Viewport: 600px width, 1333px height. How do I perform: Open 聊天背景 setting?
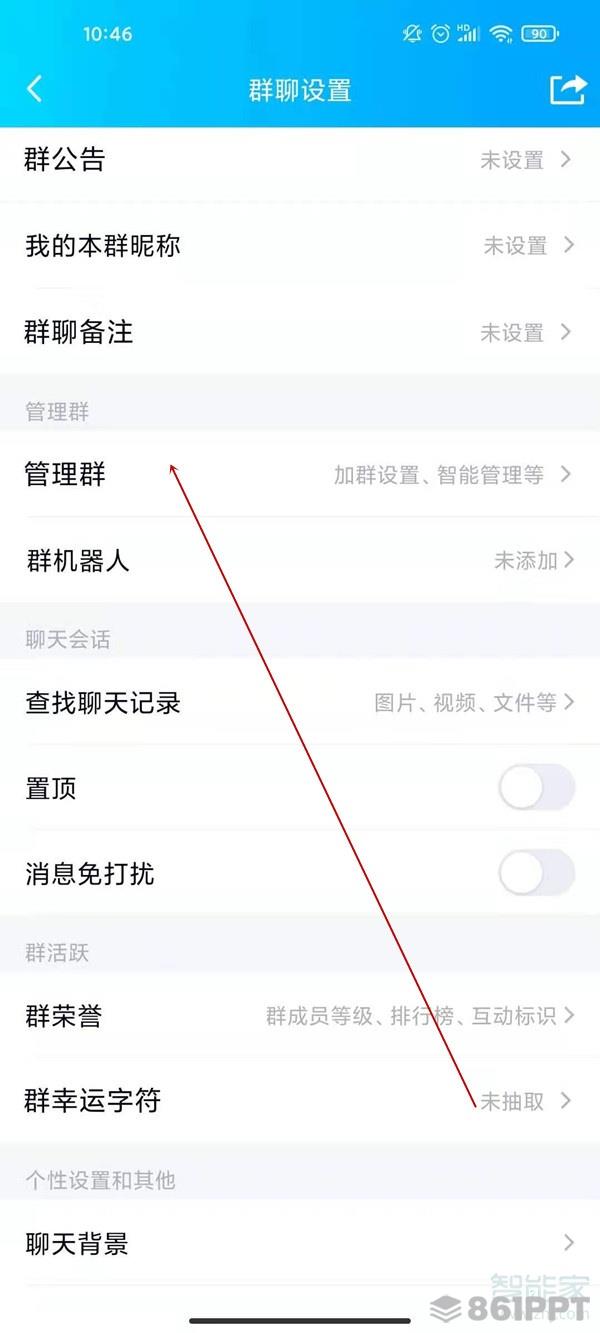[x=300, y=1244]
